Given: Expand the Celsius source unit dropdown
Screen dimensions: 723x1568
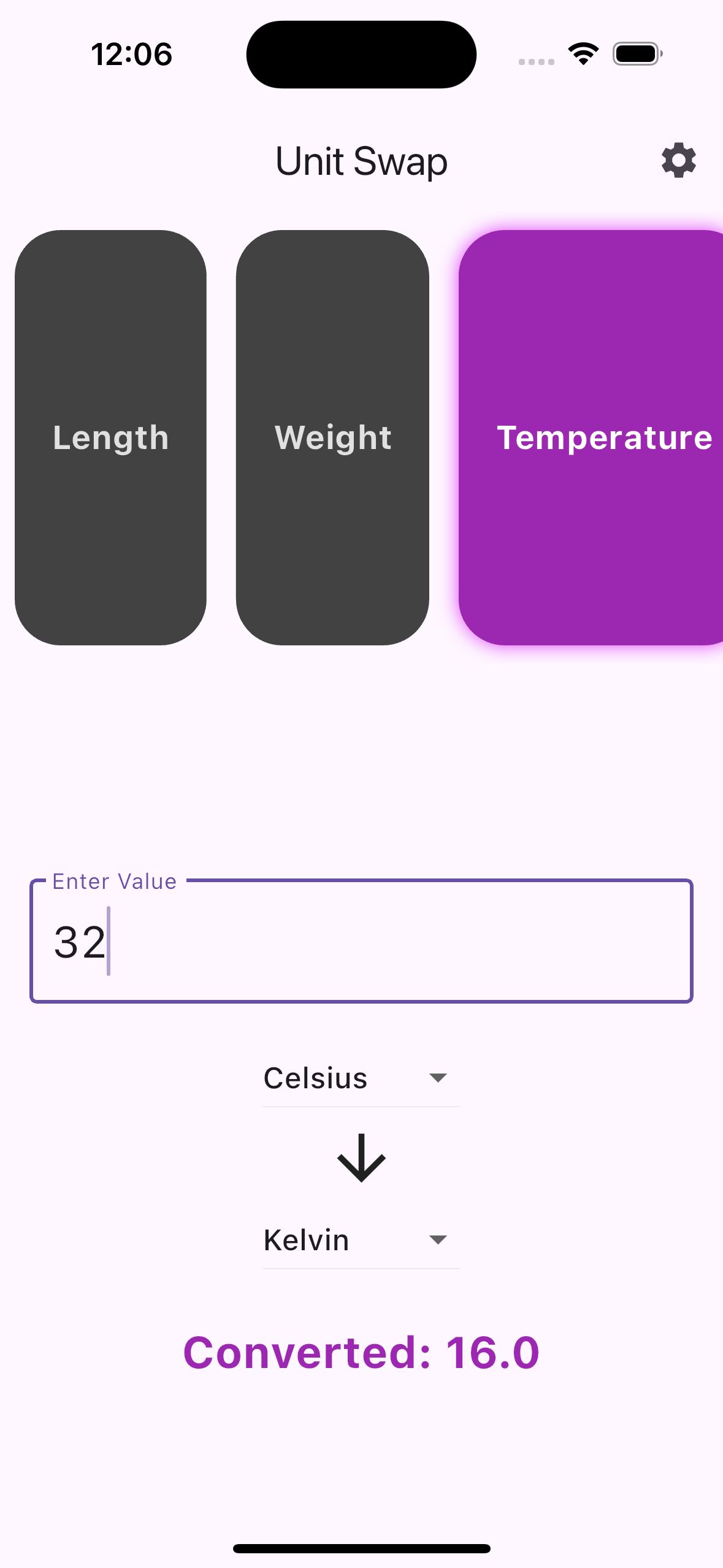Looking at the screenshot, I should coord(361,1078).
